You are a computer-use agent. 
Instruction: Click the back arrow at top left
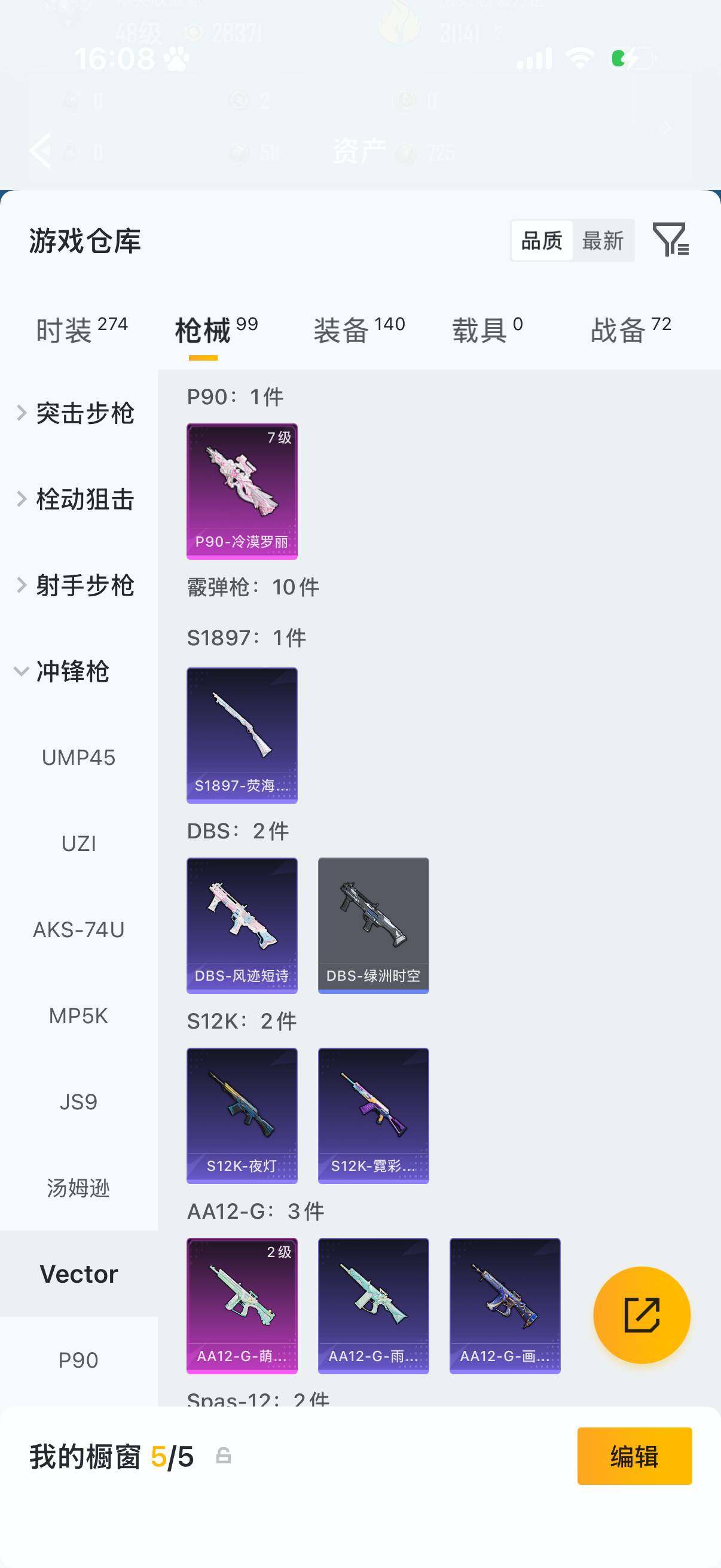pyautogui.click(x=41, y=150)
